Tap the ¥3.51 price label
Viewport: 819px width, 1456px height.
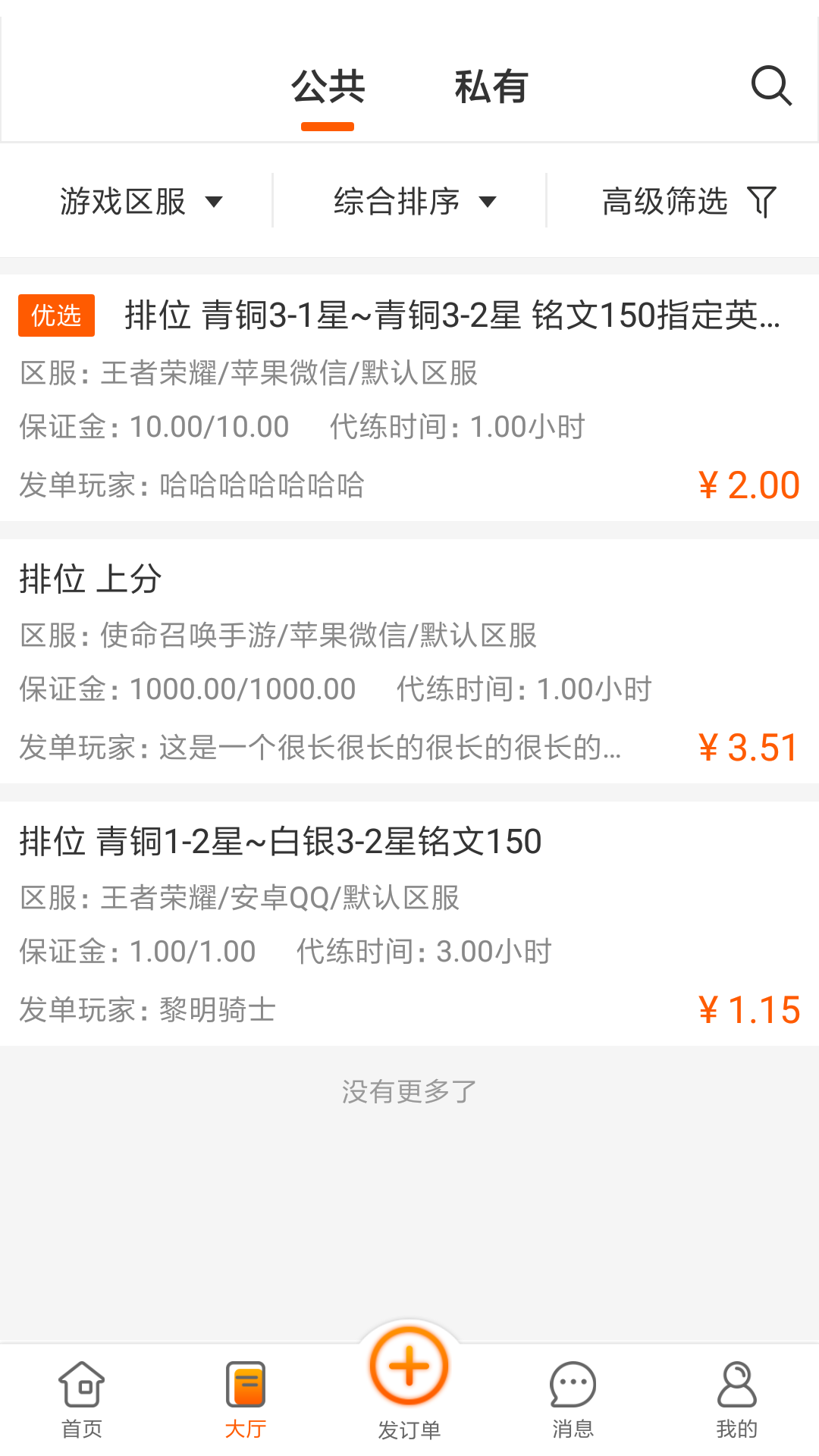pyautogui.click(x=747, y=746)
